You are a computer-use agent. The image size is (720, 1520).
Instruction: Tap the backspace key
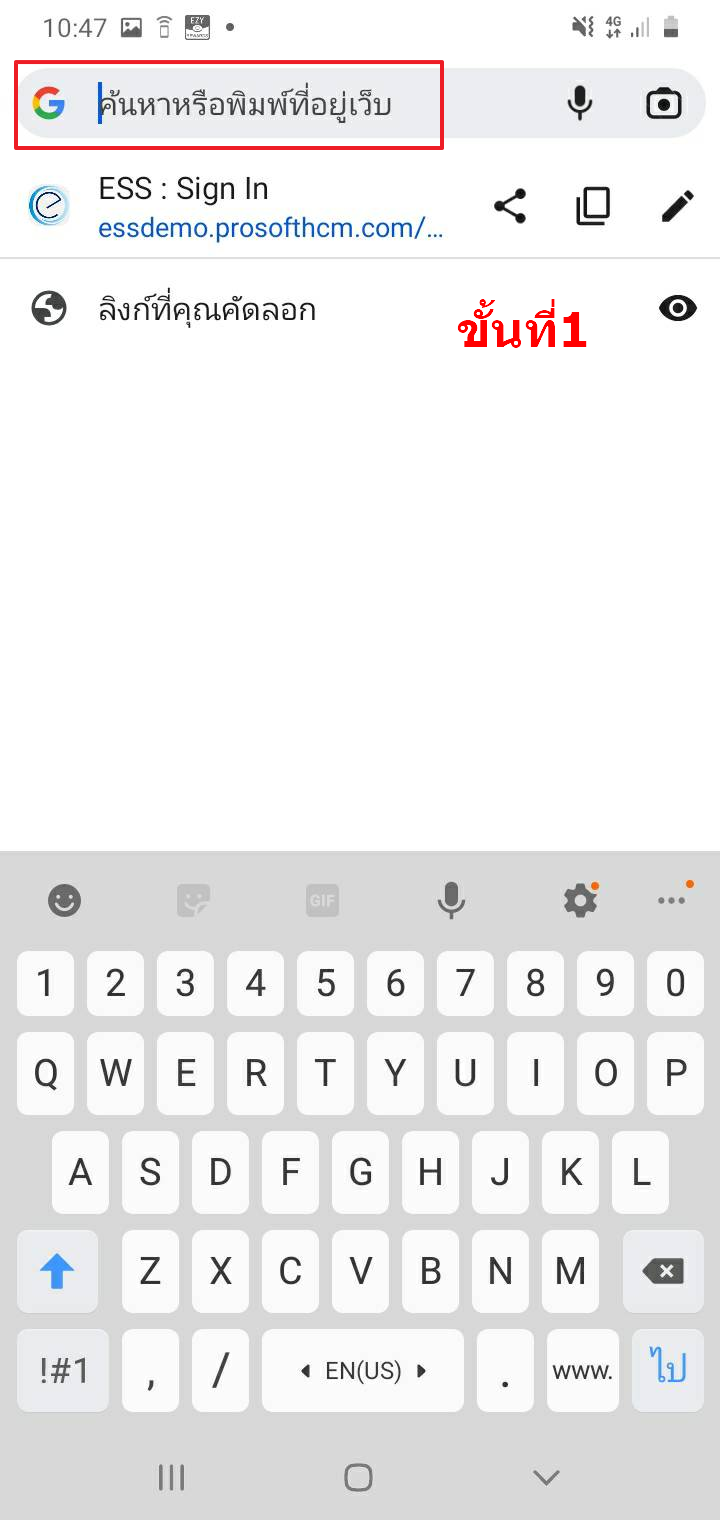(x=663, y=1271)
